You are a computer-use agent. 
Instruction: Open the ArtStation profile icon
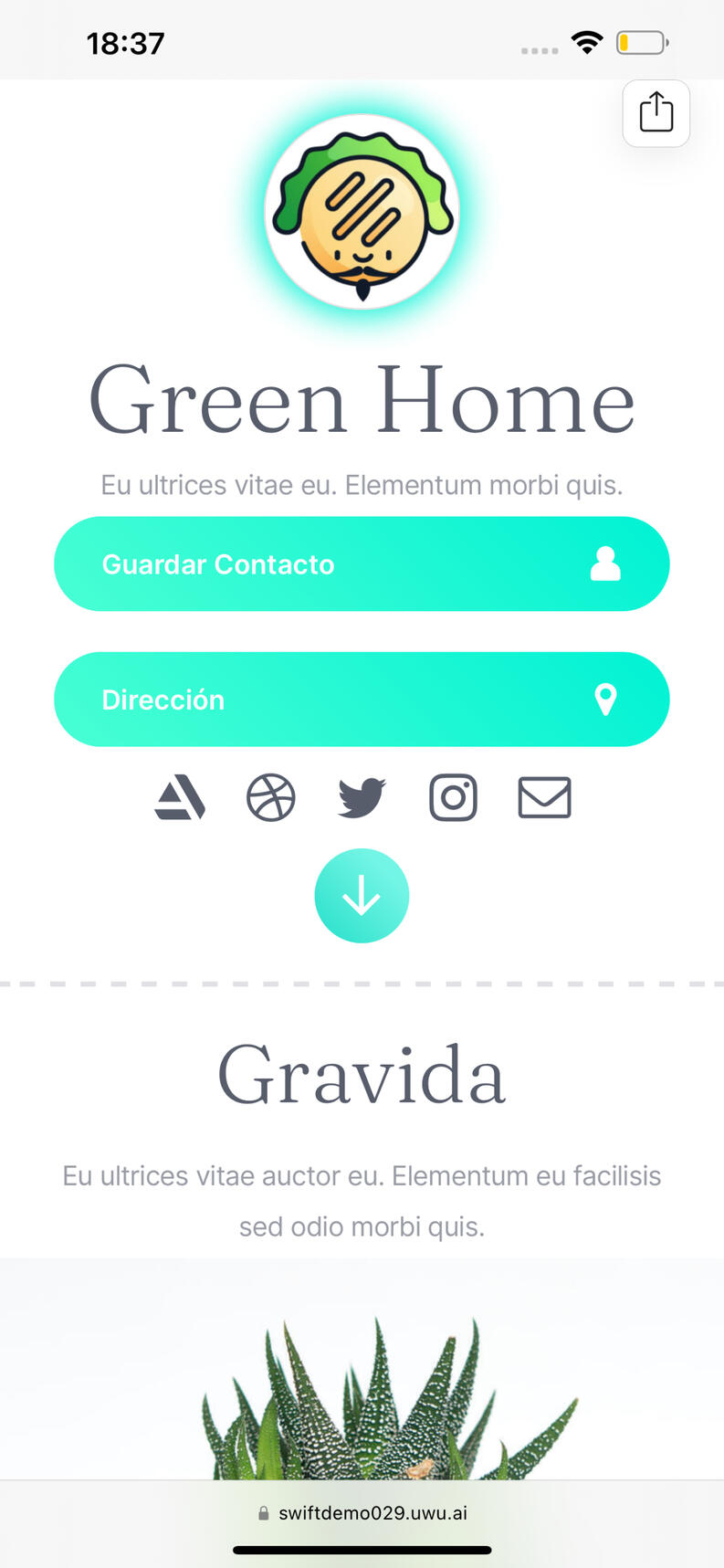(180, 798)
